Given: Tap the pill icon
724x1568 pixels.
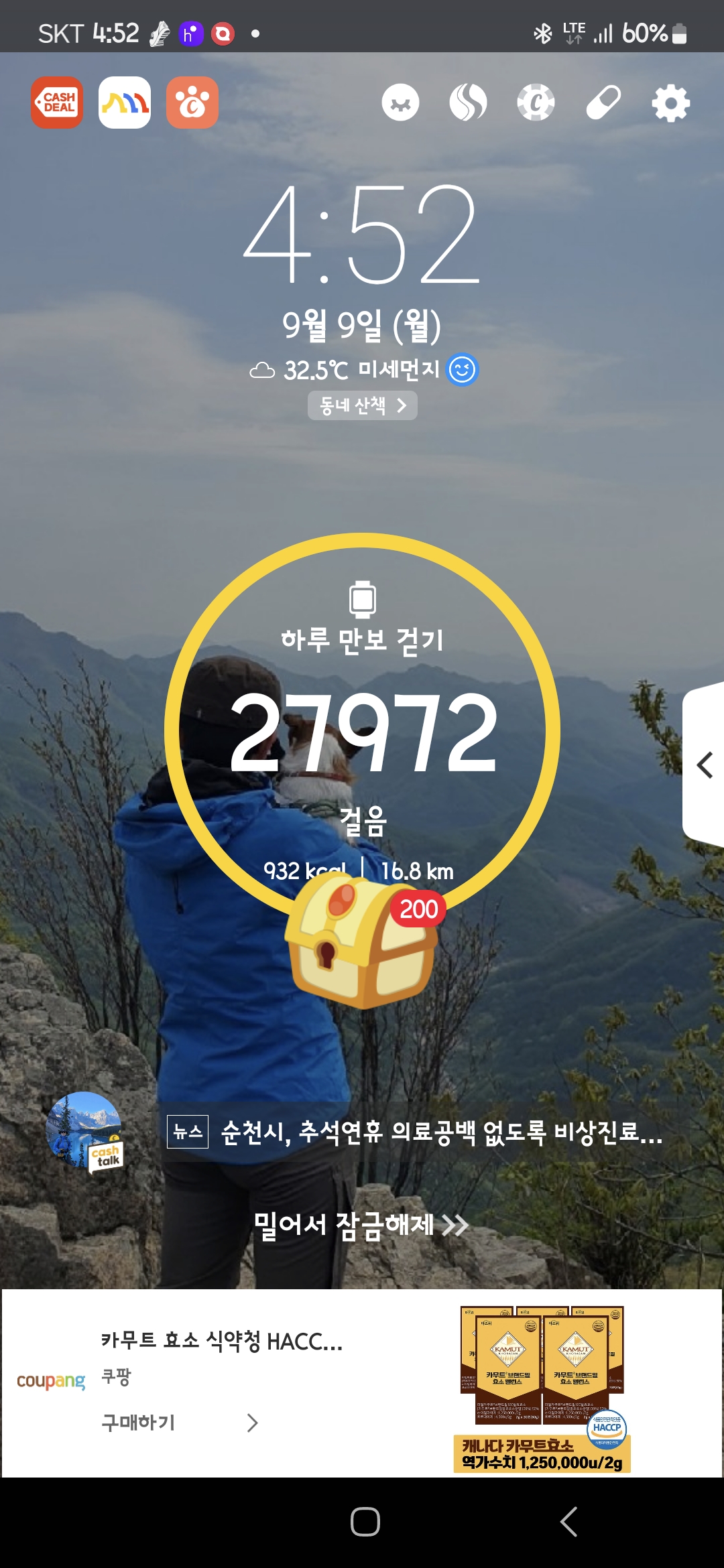Looking at the screenshot, I should (603, 103).
